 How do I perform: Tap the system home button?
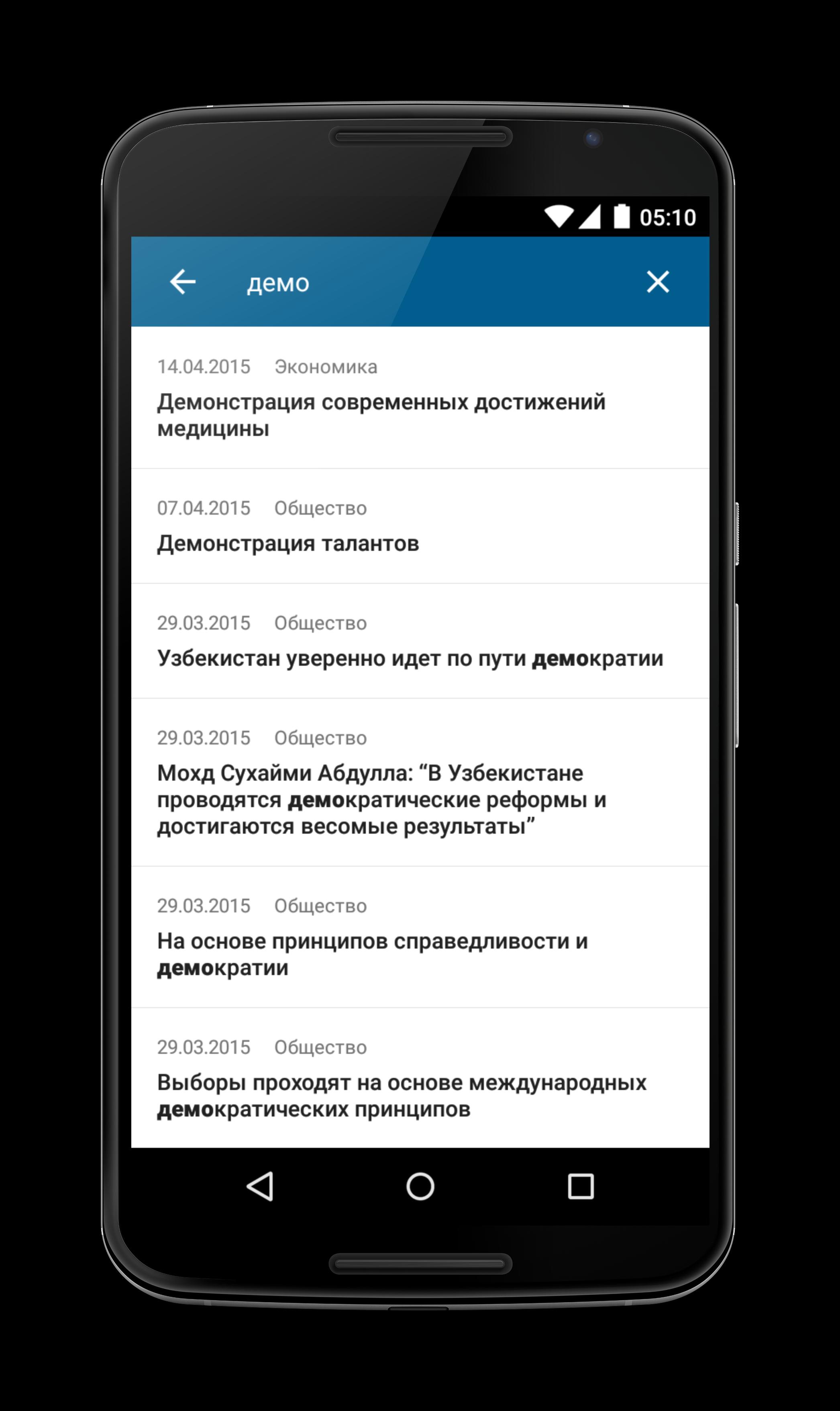(420, 1186)
